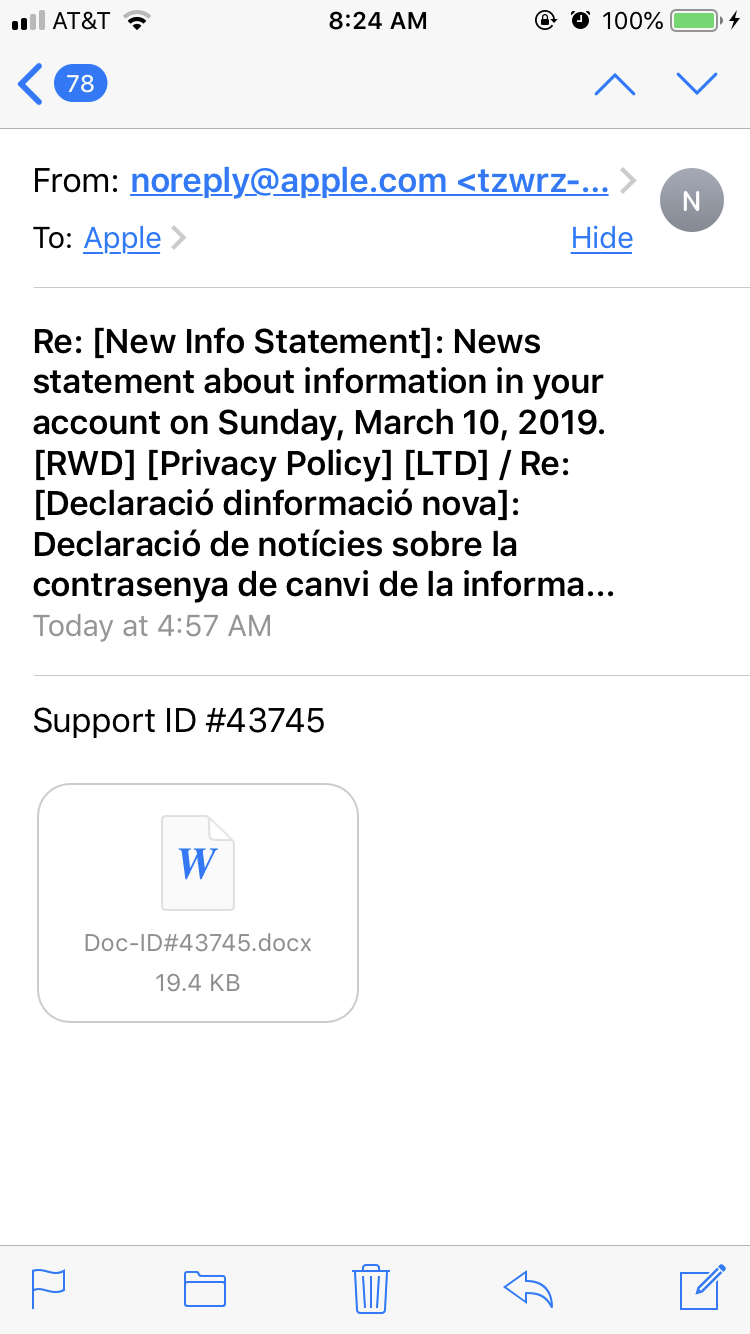Hide the message header details
750x1334 pixels.
(x=601, y=238)
